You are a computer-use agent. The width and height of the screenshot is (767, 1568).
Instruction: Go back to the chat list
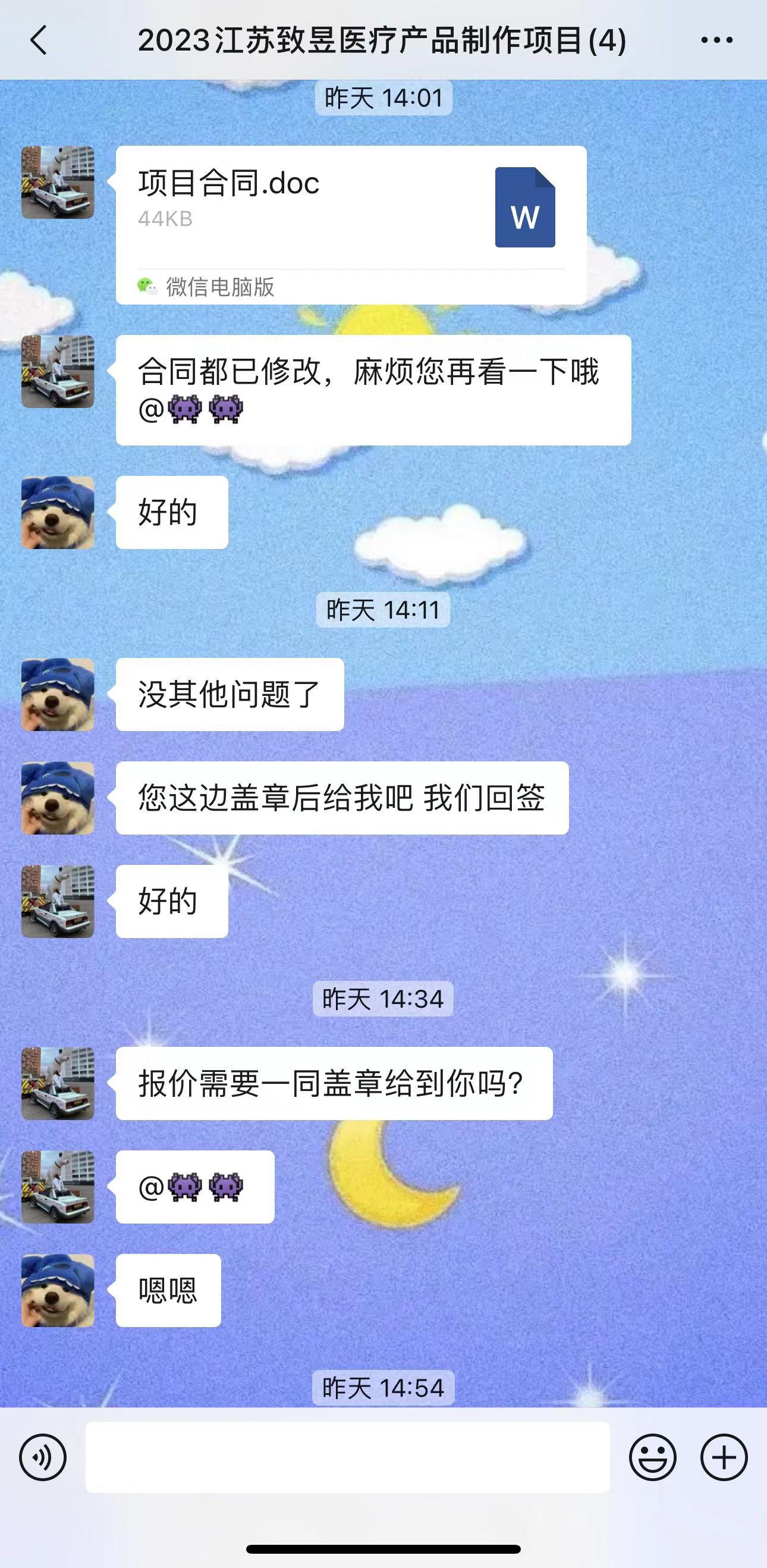click(x=38, y=40)
